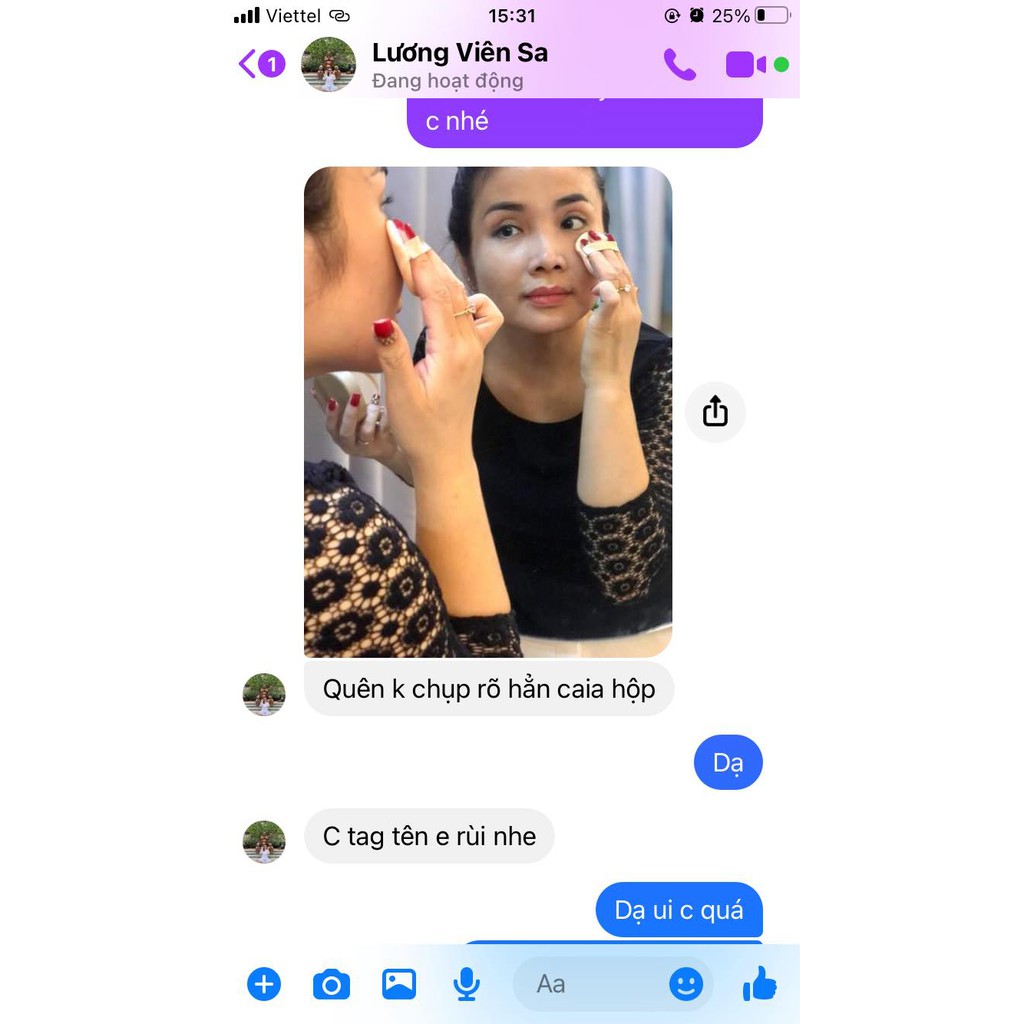Open the emoji picker
The width and height of the screenshot is (1024, 1024).
(x=686, y=984)
